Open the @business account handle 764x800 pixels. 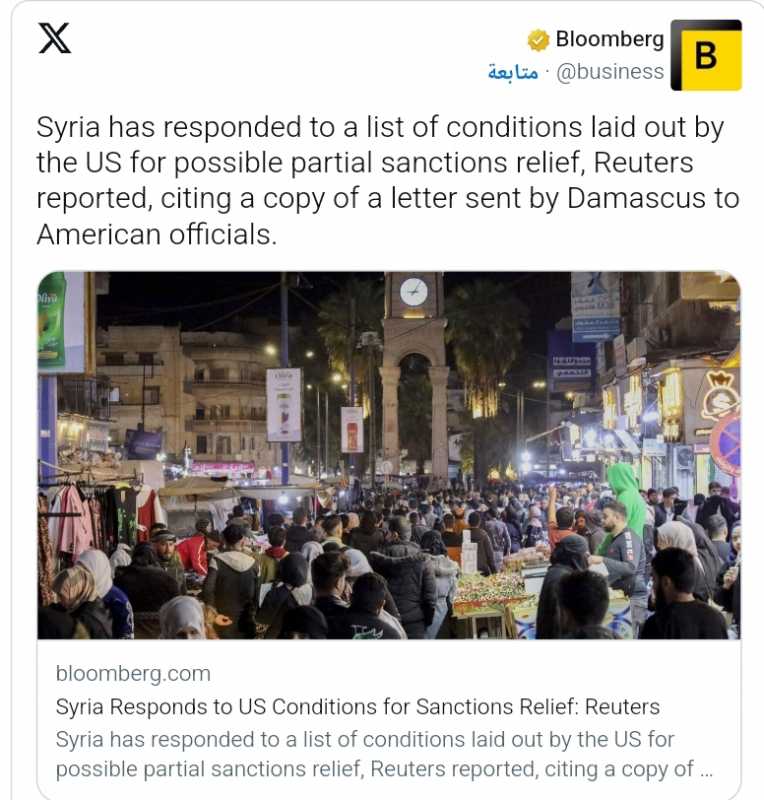(x=609, y=72)
